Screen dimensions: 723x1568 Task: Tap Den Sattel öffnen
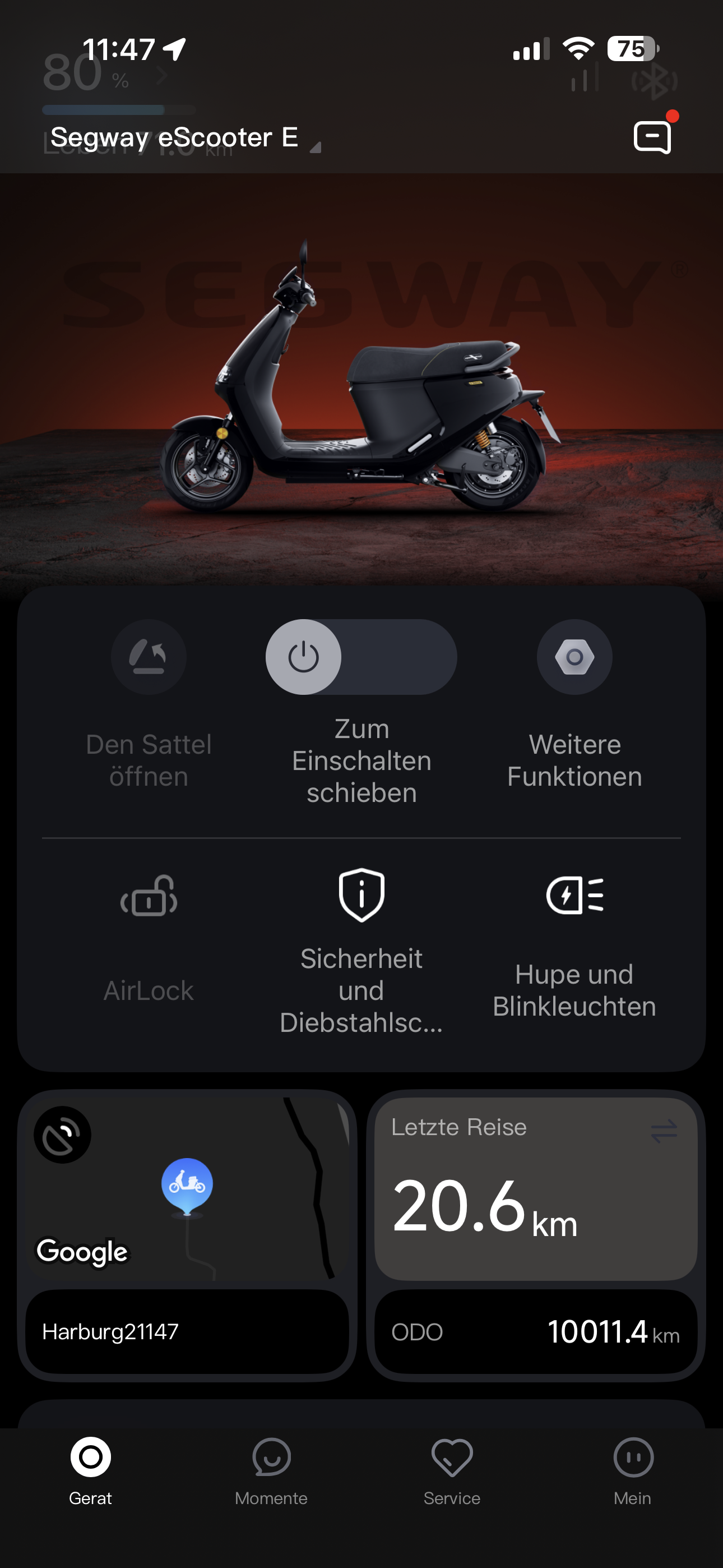tap(149, 657)
